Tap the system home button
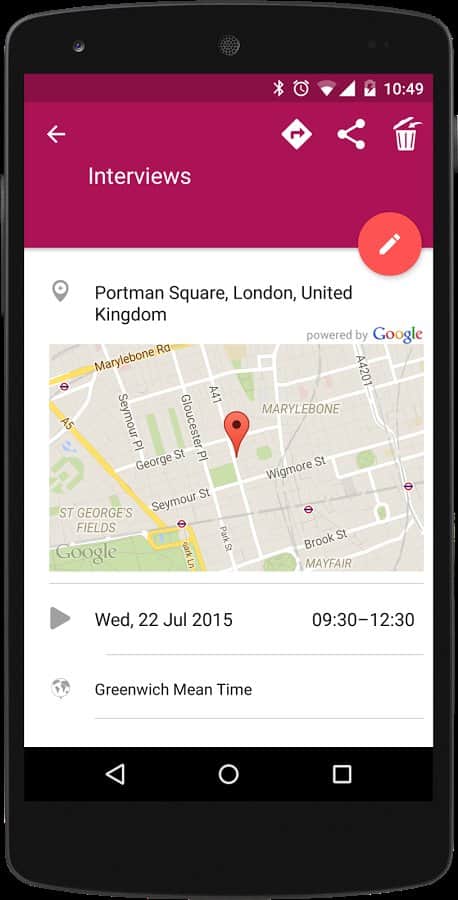 [x=228, y=774]
